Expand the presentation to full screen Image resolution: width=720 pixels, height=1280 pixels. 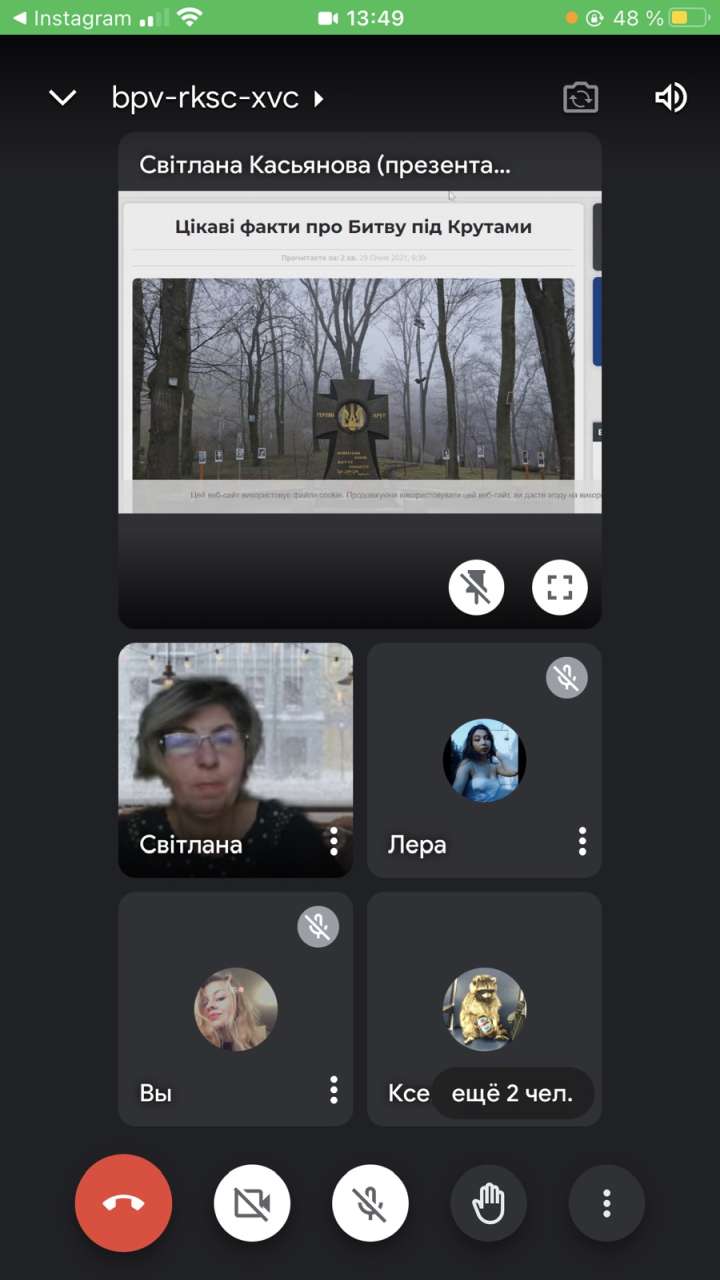[x=560, y=588]
